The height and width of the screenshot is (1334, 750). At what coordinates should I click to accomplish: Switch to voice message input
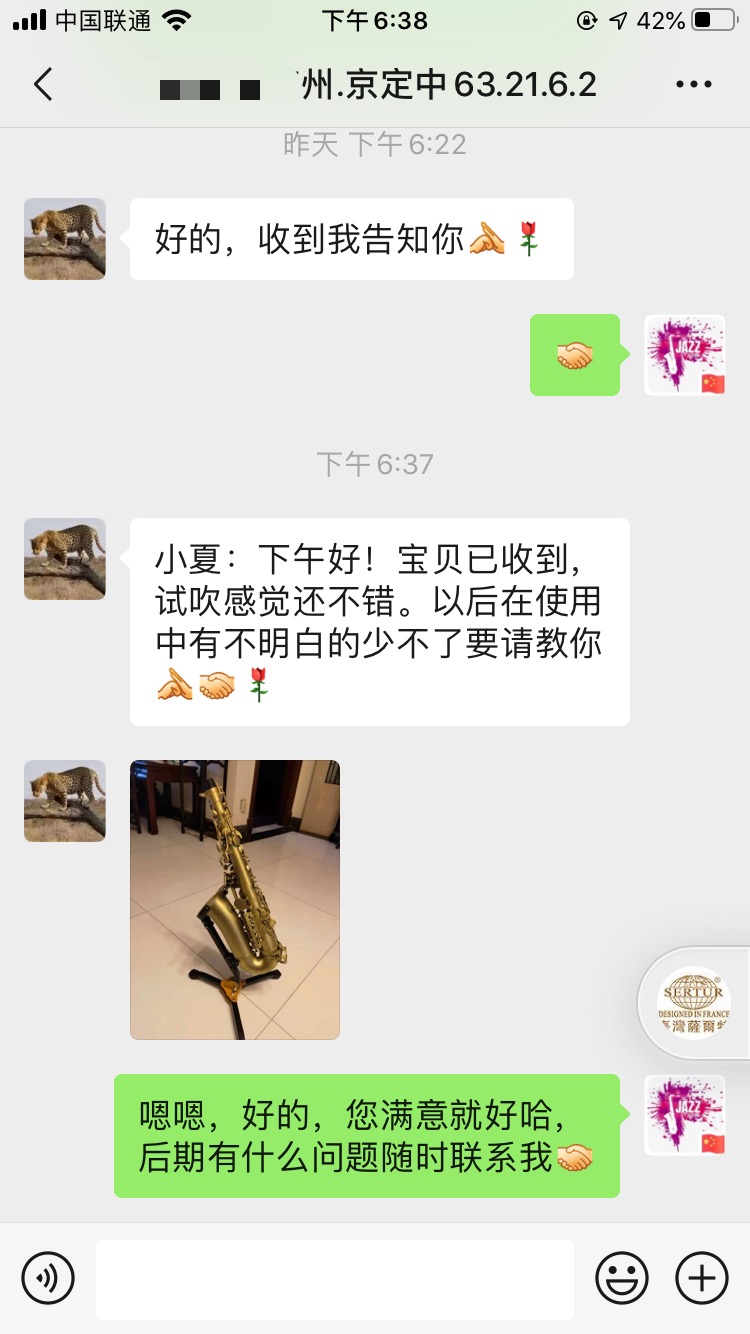[x=48, y=1277]
